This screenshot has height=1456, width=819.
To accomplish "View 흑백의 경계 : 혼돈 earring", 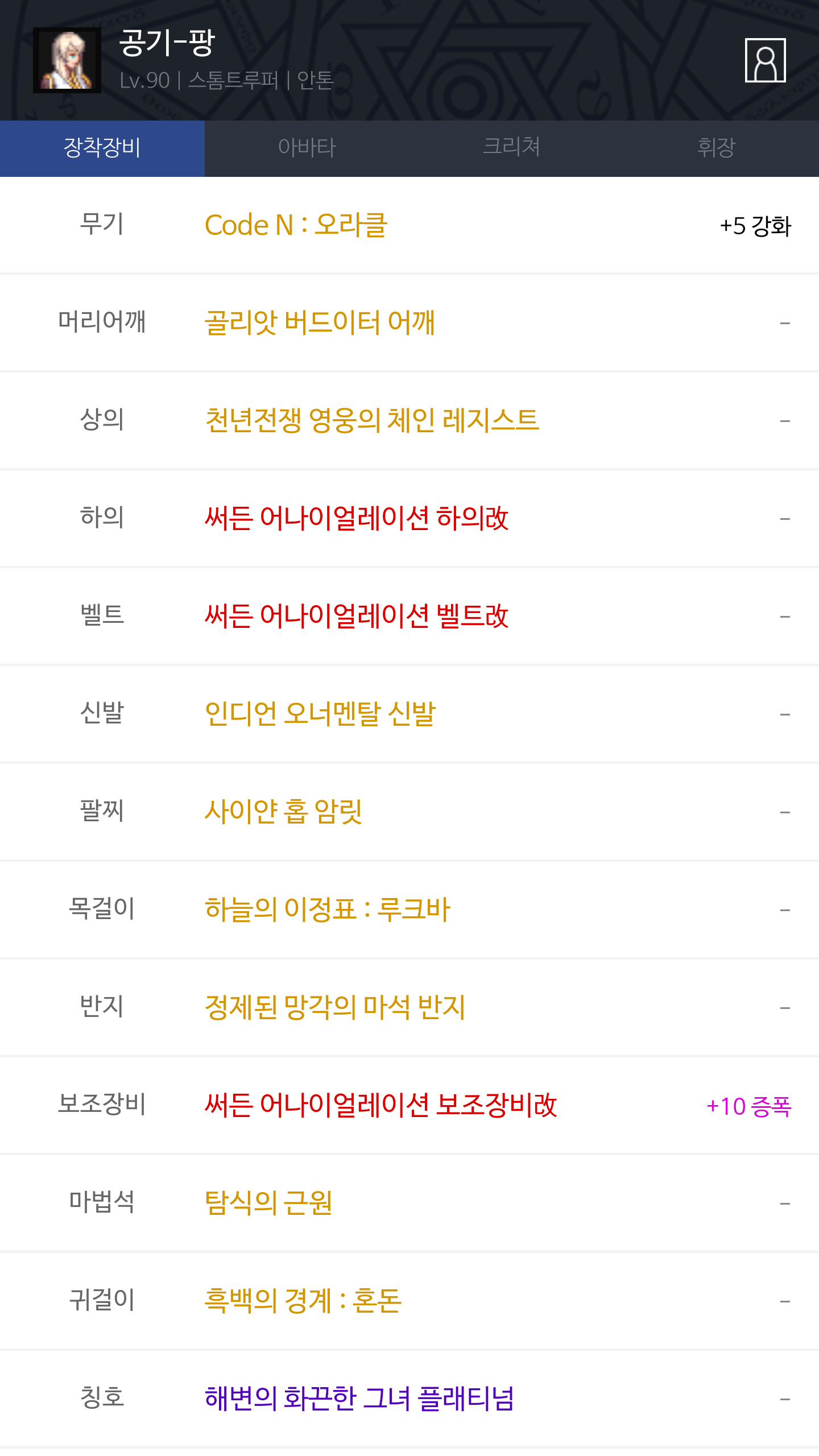I will pyautogui.click(x=303, y=1301).
